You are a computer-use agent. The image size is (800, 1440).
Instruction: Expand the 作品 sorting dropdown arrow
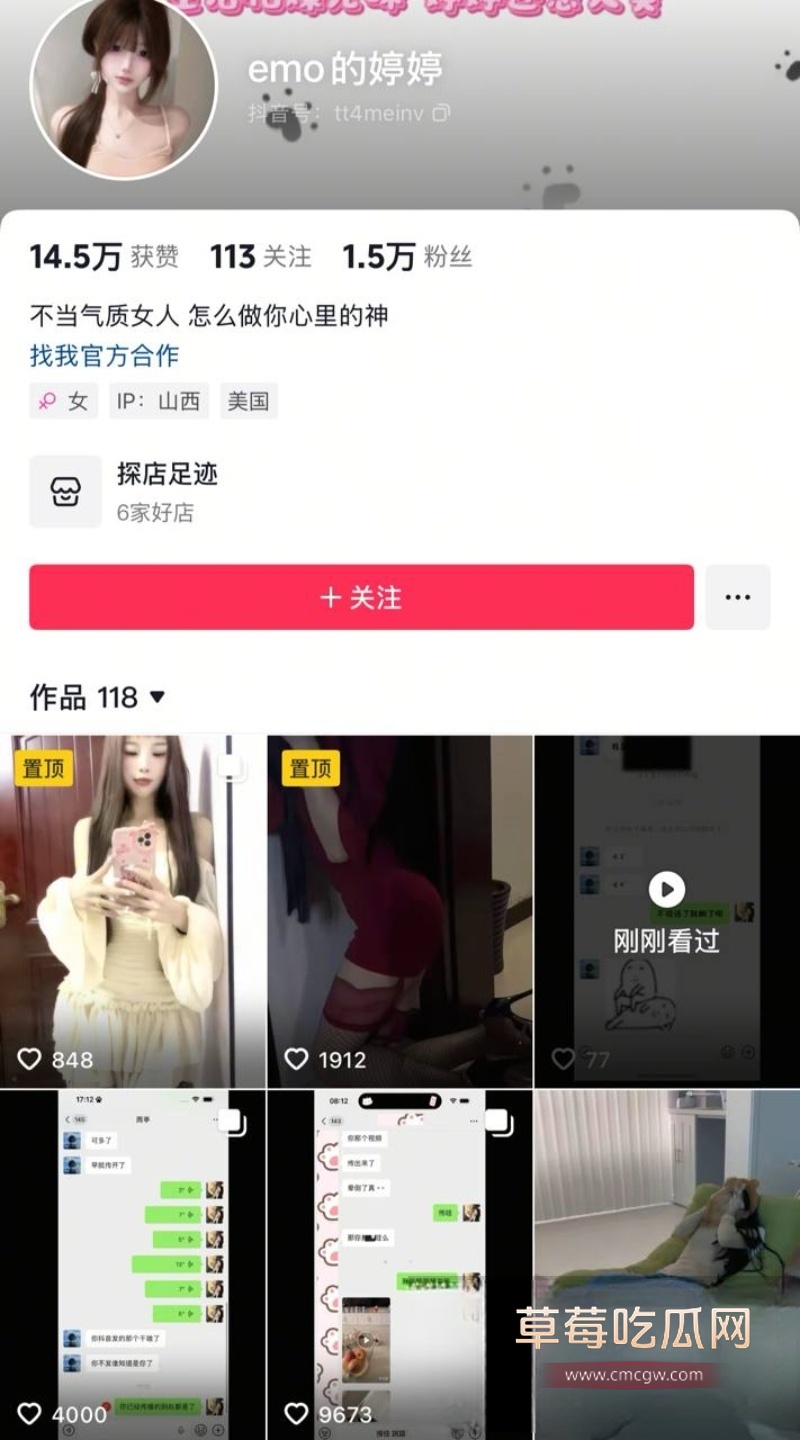pyautogui.click(x=158, y=699)
